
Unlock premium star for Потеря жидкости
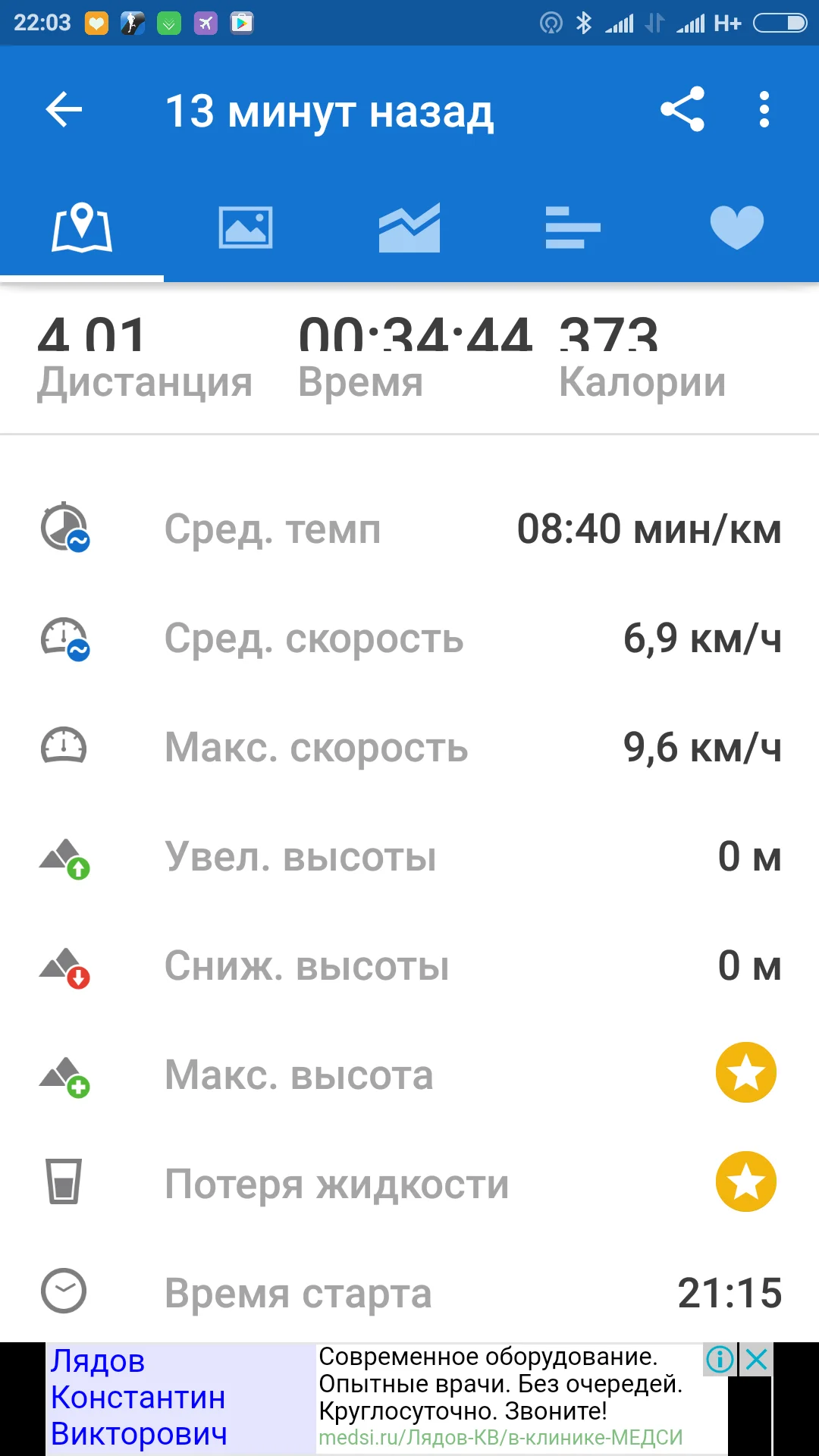(x=746, y=1181)
